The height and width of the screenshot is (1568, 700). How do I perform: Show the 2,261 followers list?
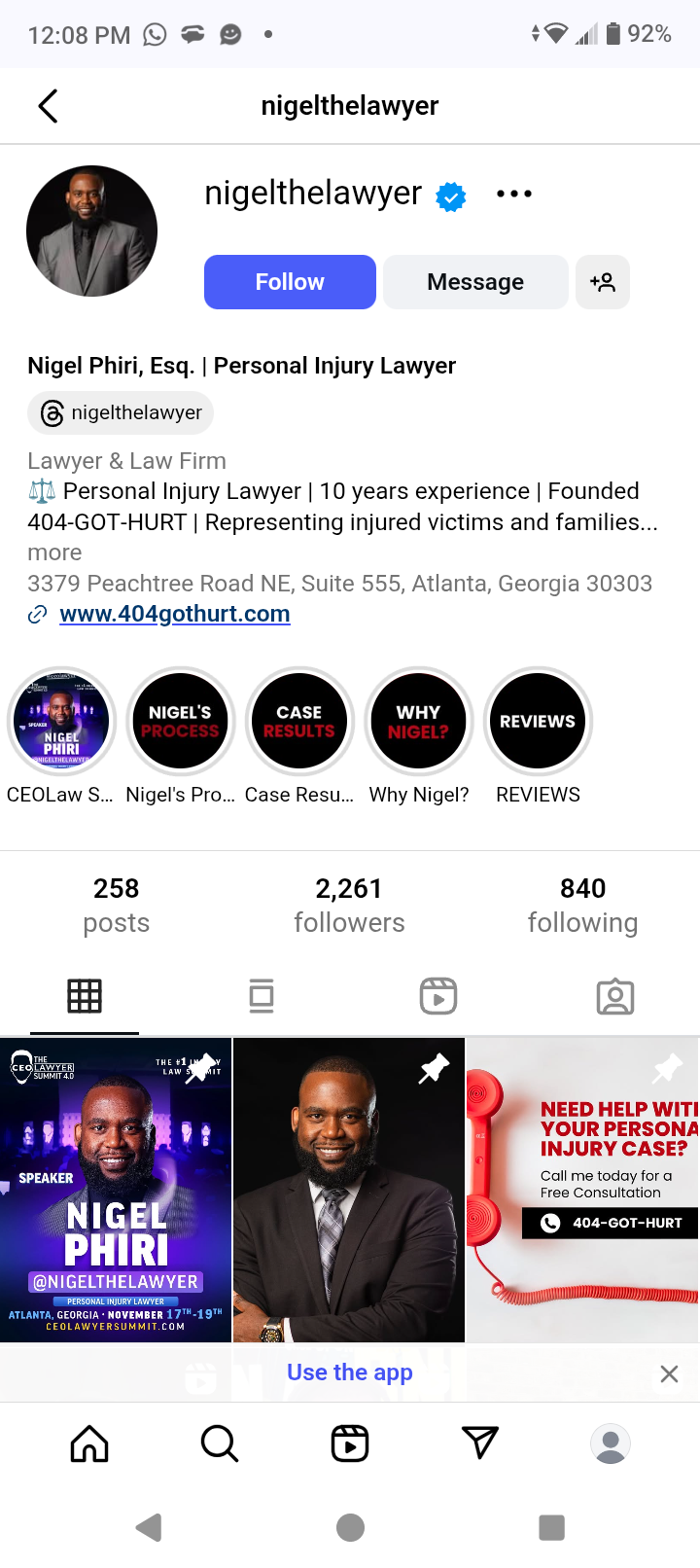coord(349,905)
